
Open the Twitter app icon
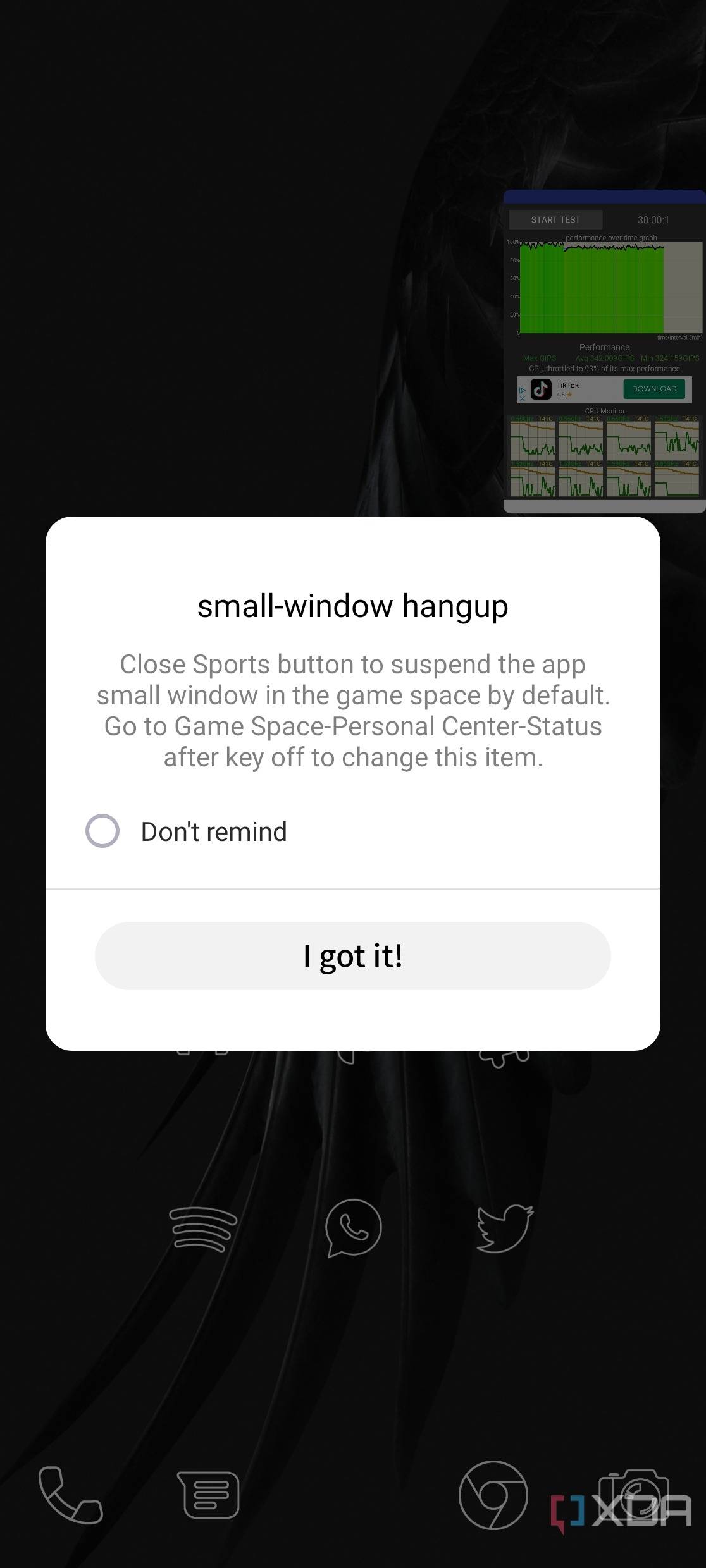coord(505,1228)
